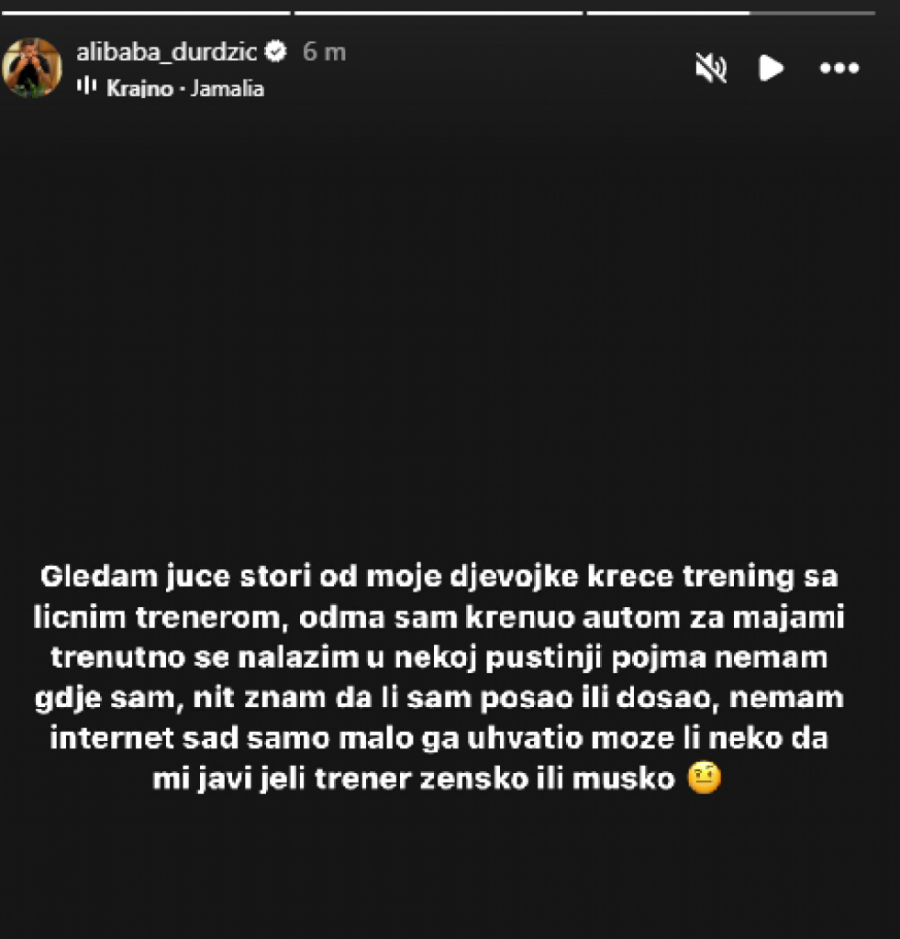Open alibaba_durdzic profile picture
Image resolution: width=900 pixels, height=939 pixels.
click(32, 67)
